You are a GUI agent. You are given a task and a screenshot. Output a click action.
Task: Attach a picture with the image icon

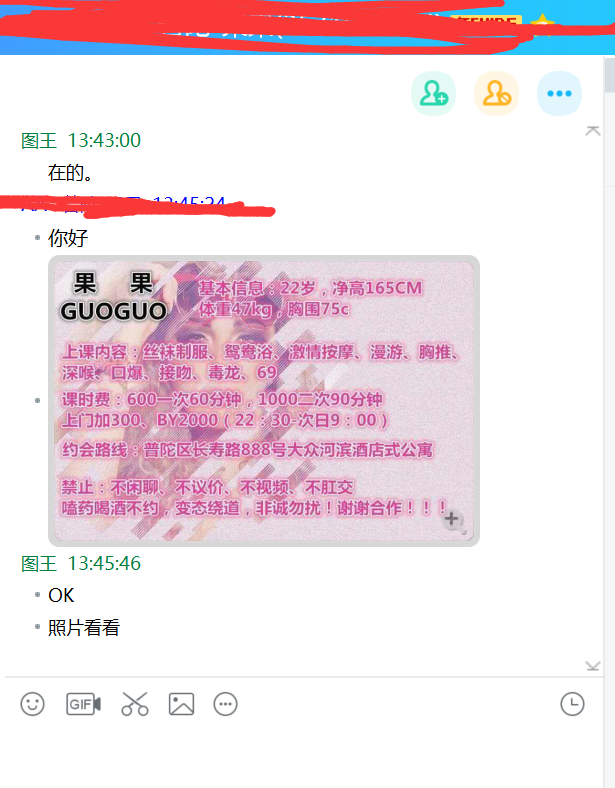tap(181, 704)
